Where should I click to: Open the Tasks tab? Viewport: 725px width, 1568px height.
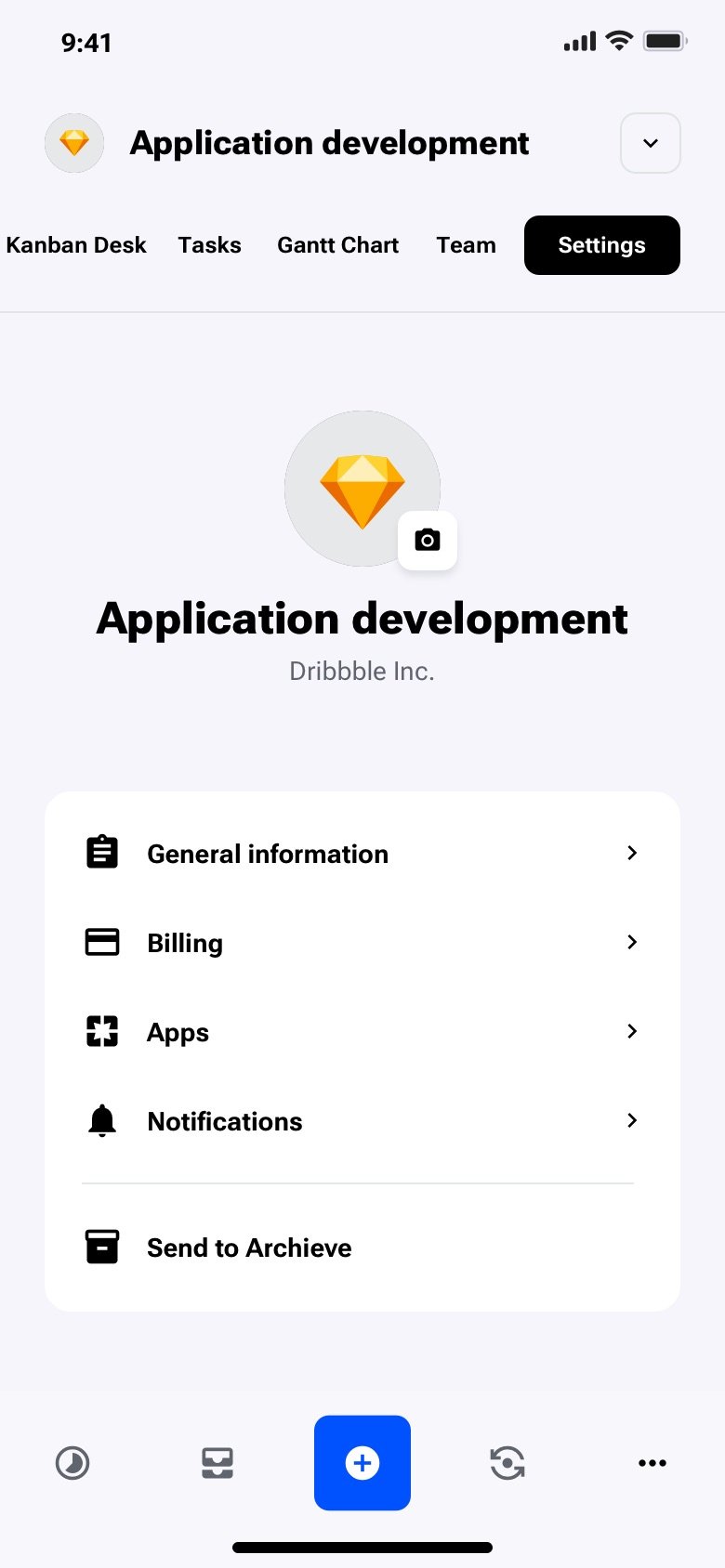point(210,245)
